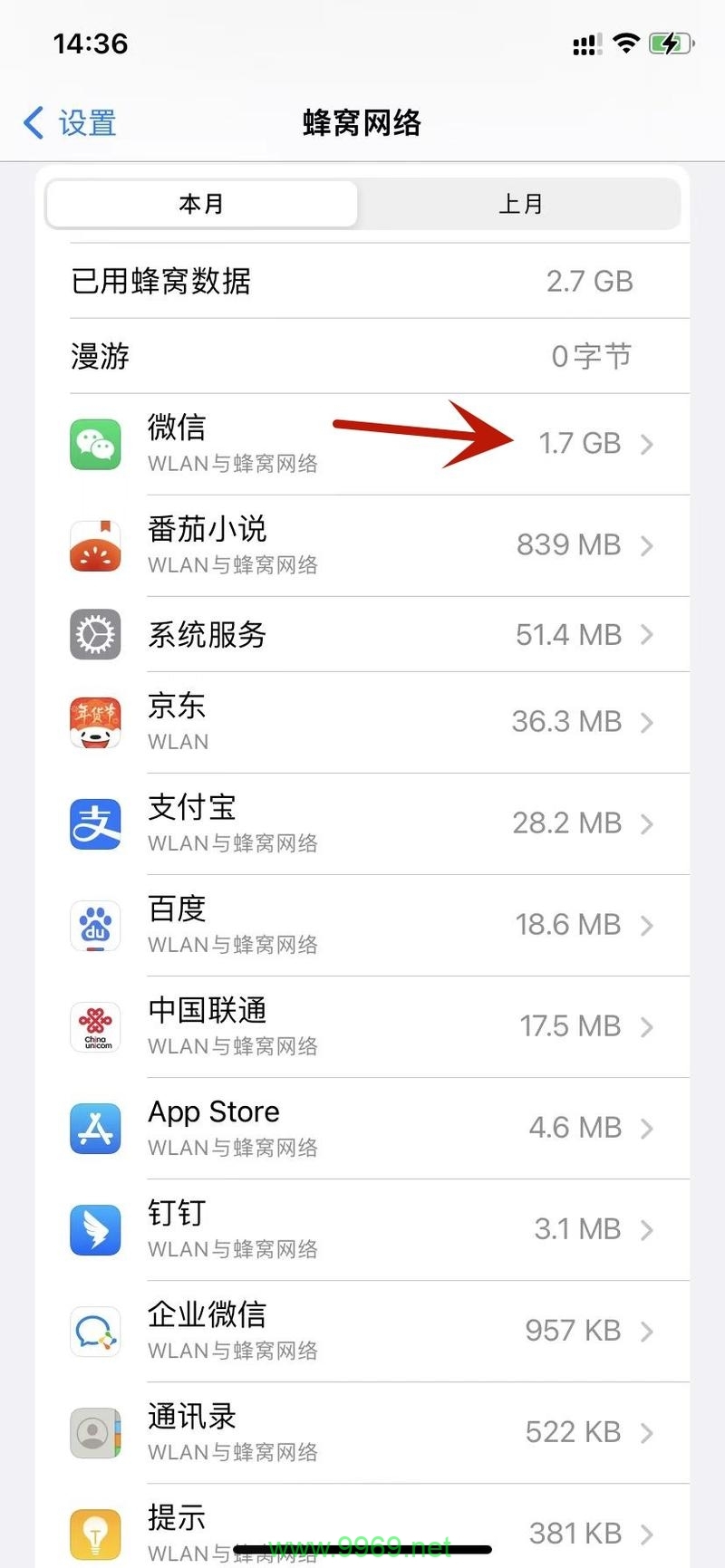This screenshot has height=1568, width=725.
Task: Open the 漫游 usage row
Action: click(x=362, y=356)
